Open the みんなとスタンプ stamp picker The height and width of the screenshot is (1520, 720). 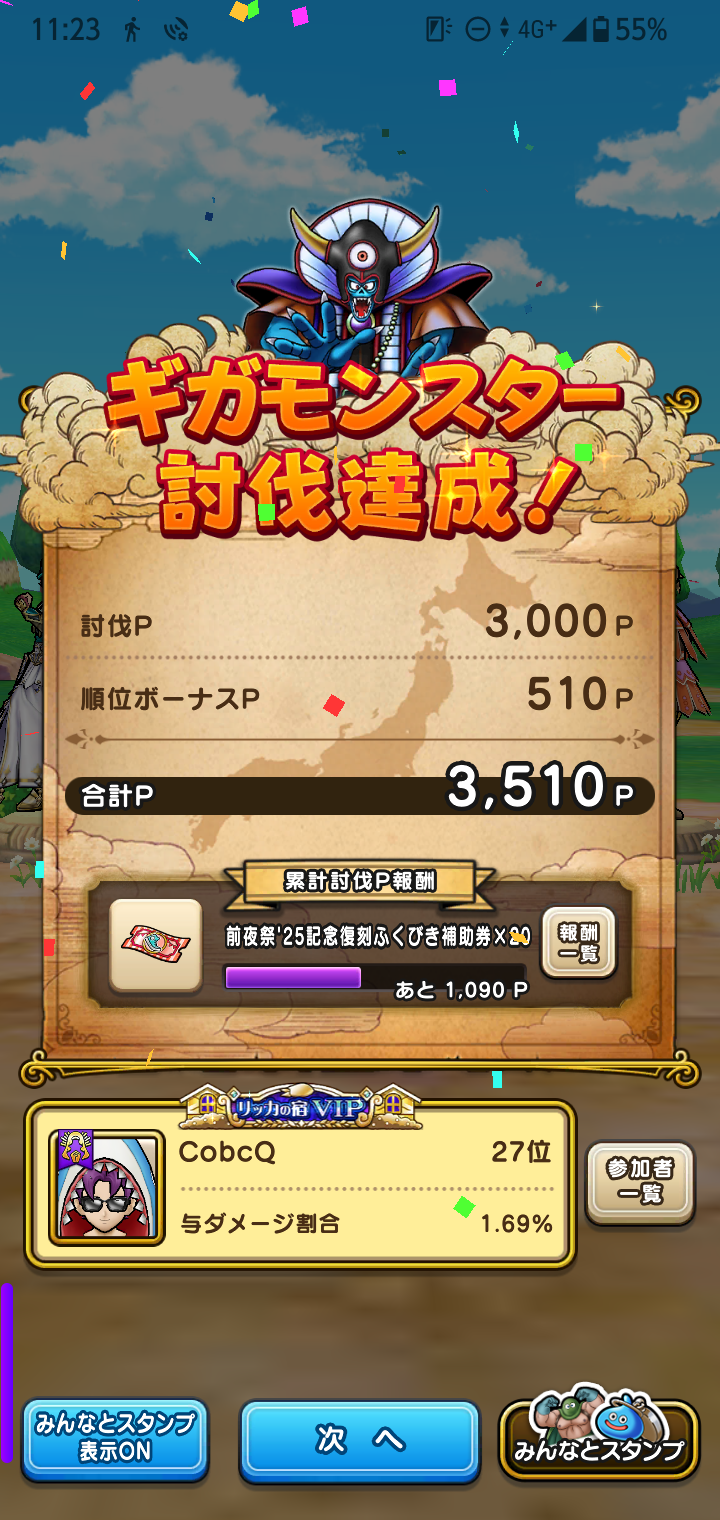[598, 1442]
